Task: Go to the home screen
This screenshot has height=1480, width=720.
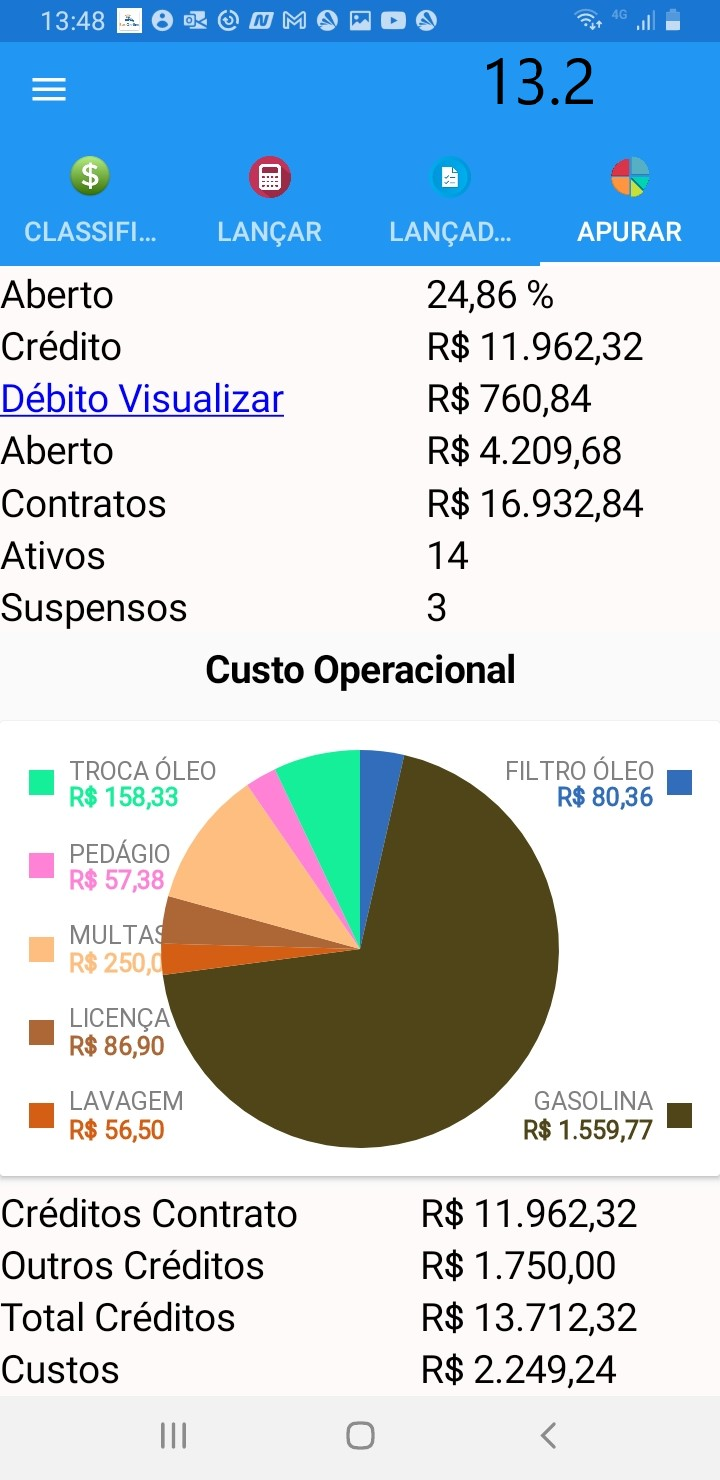Action: 360,1436
